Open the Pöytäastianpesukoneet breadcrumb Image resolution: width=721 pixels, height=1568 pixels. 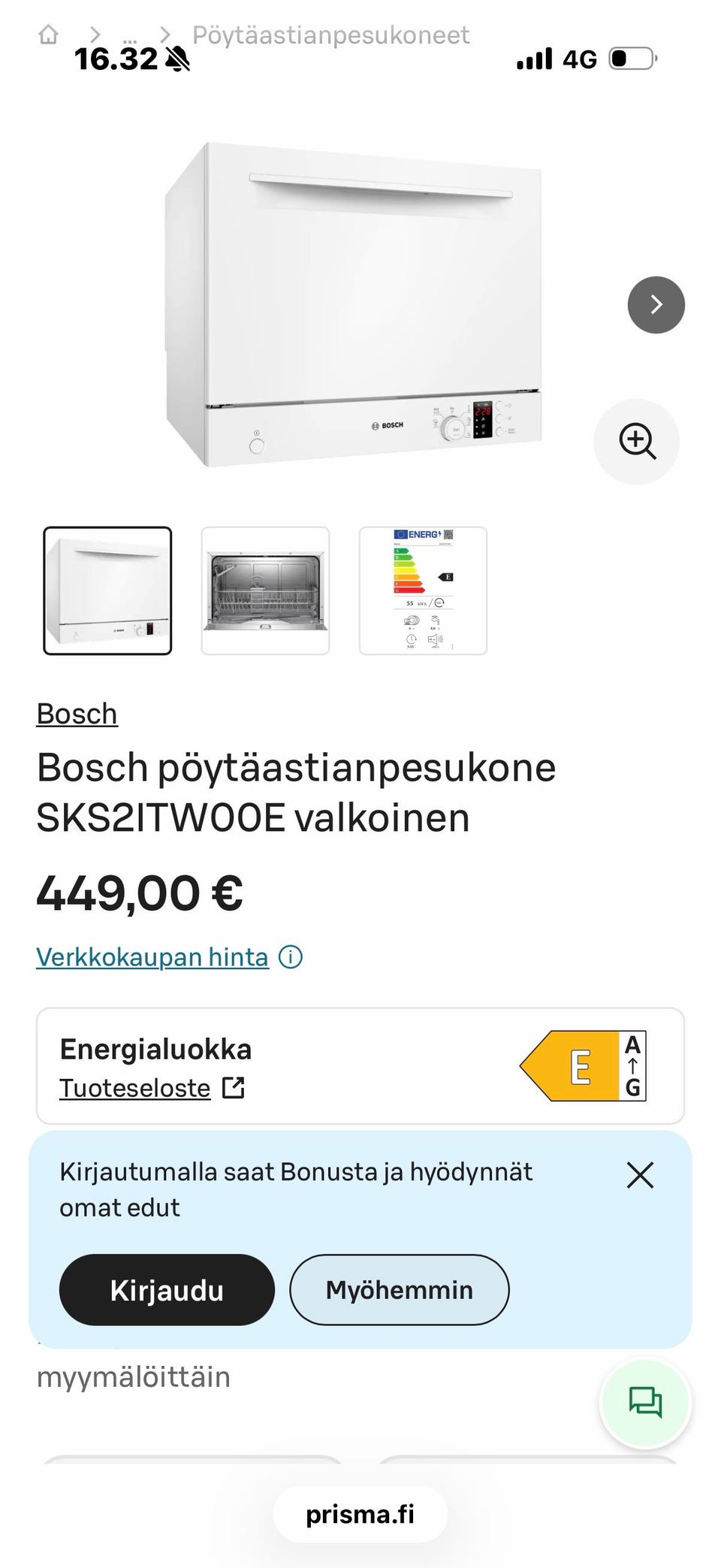click(330, 35)
